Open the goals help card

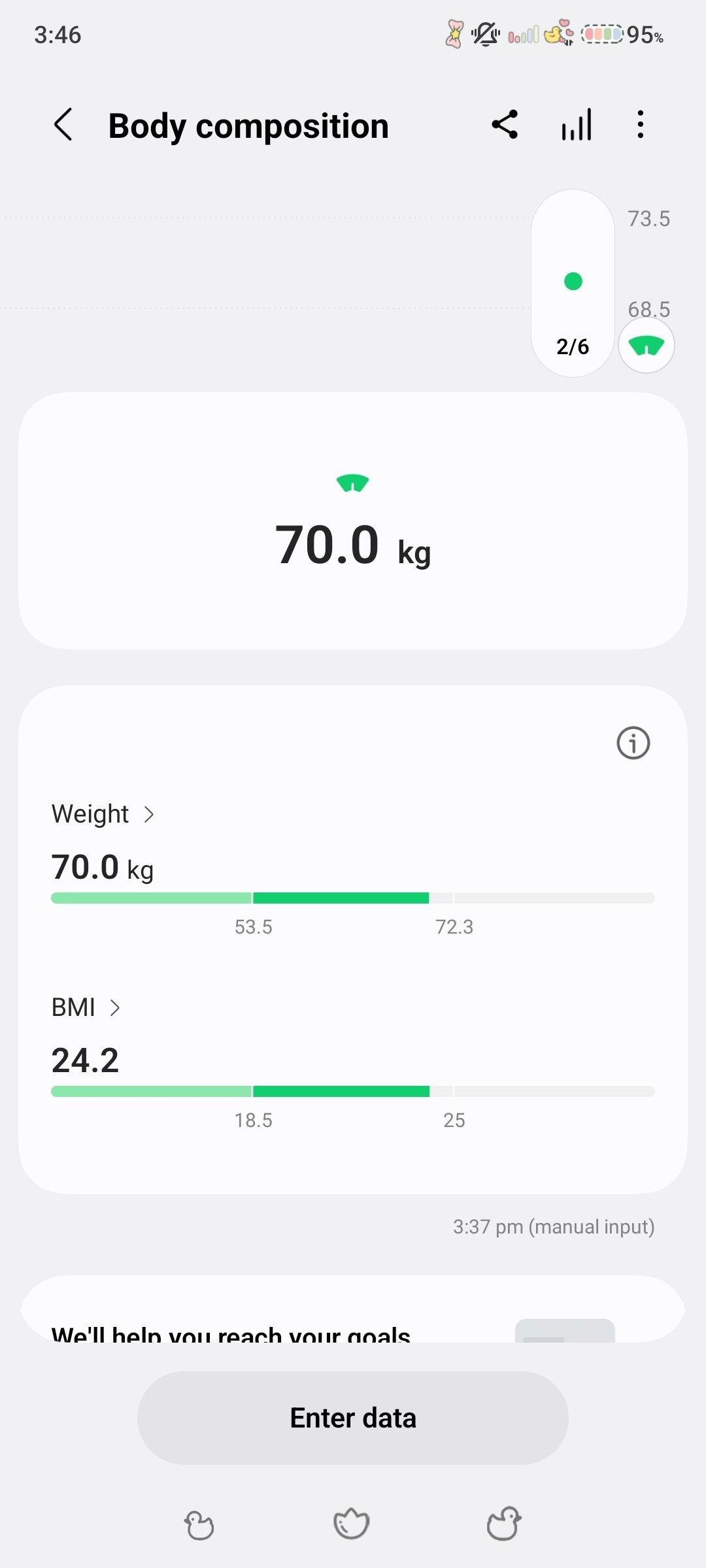[353, 1309]
